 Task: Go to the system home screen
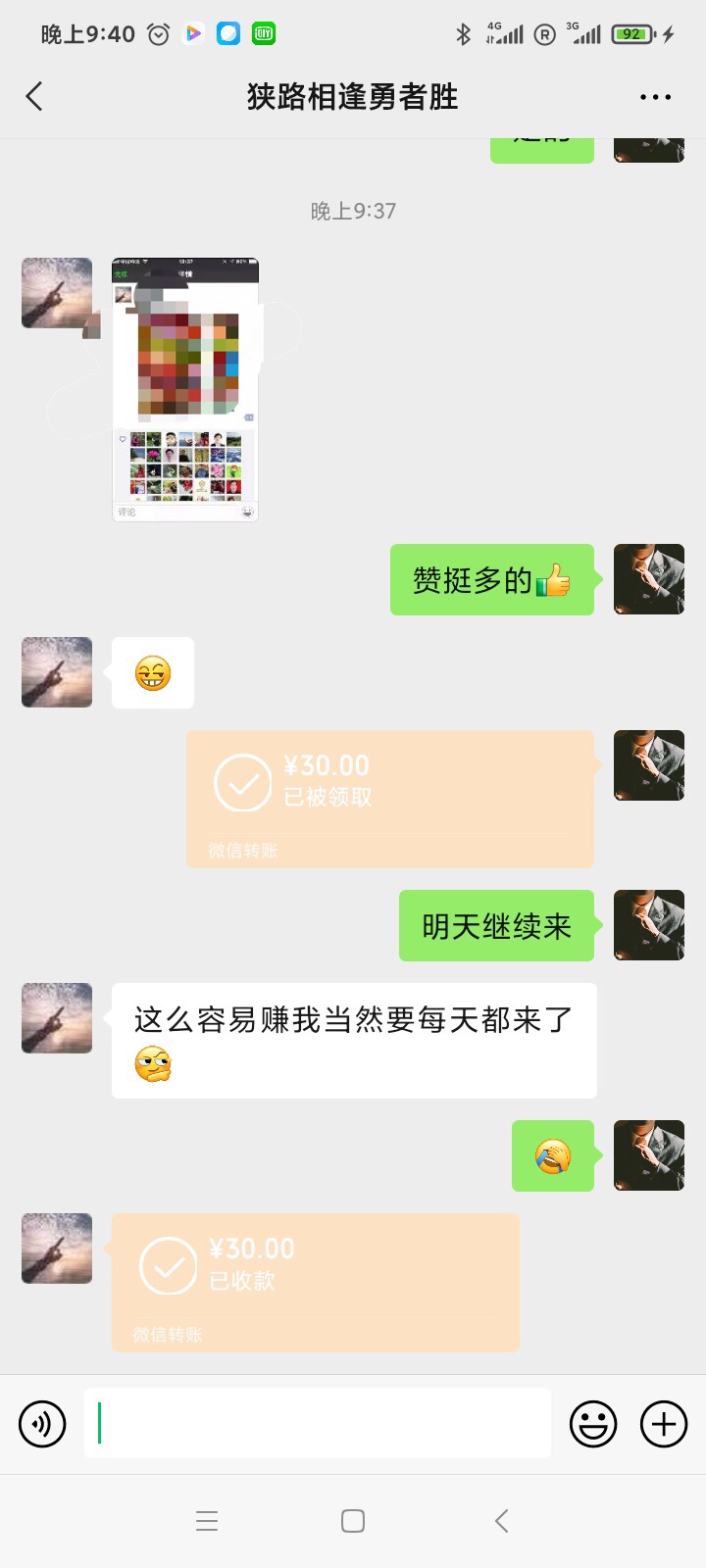click(353, 1521)
